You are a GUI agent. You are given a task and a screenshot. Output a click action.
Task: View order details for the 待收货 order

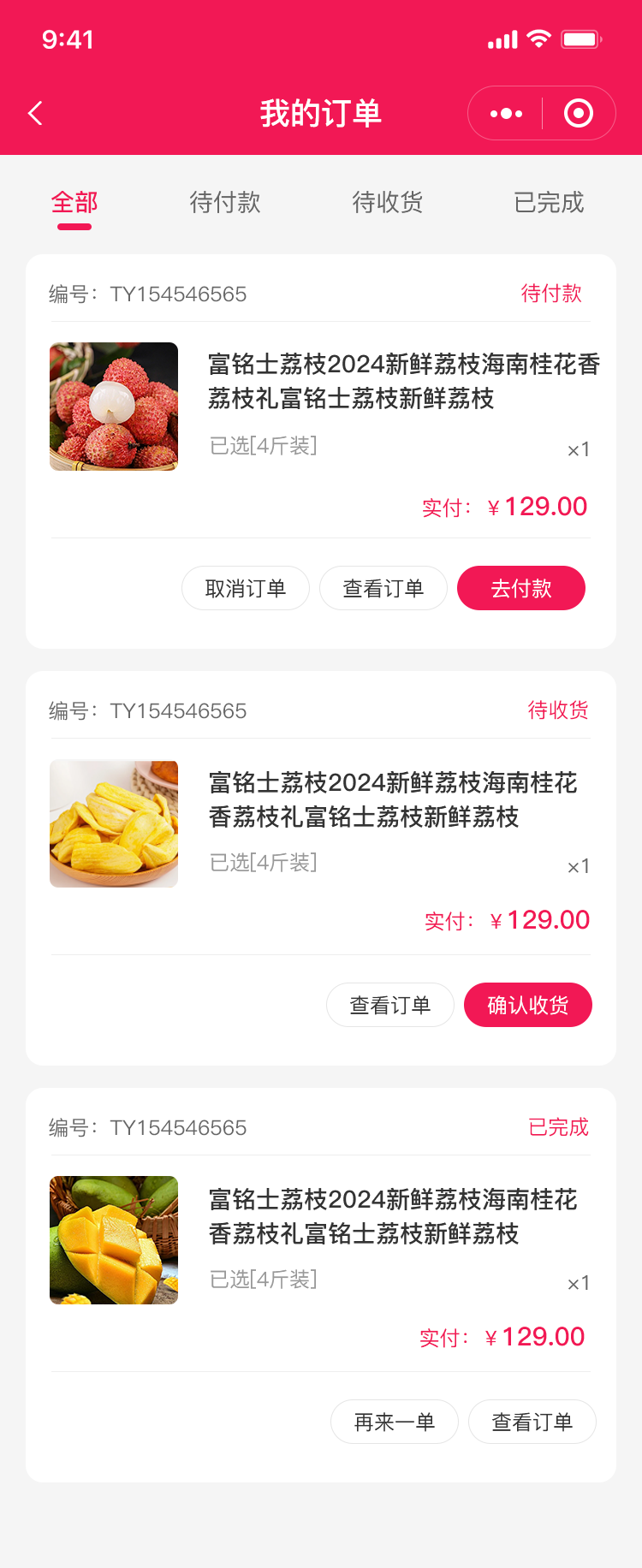(x=390, y=1005)
